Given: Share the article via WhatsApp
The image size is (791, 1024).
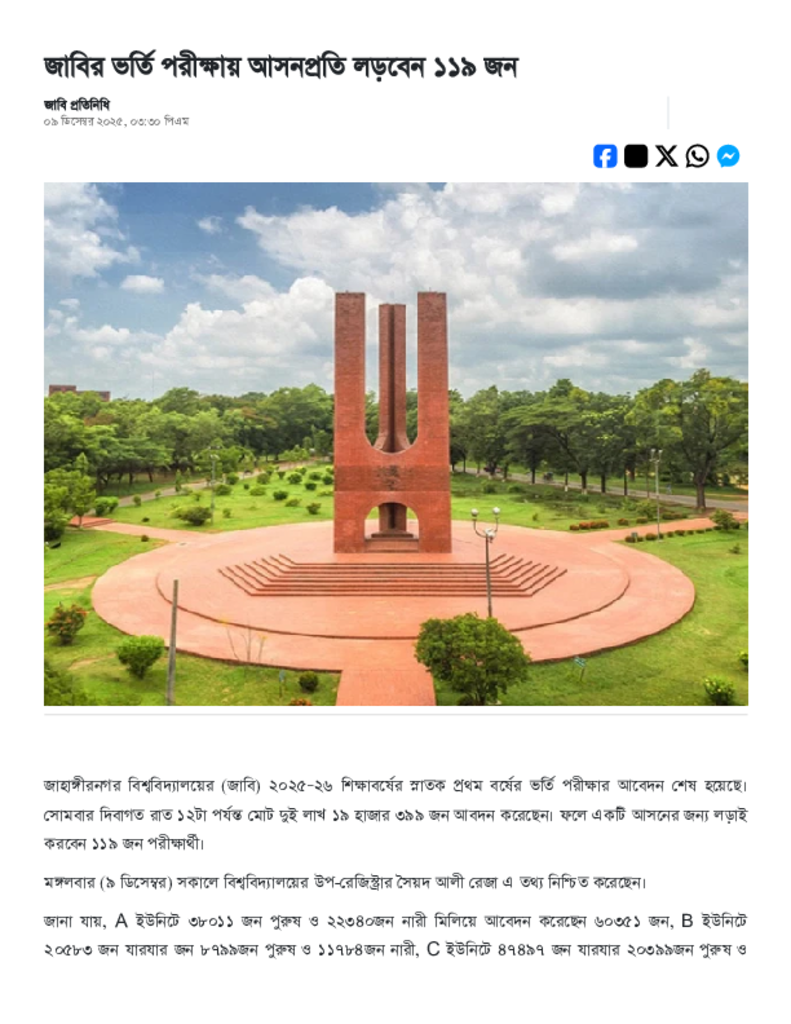Looking at the screenshot, I should pyautogui.click(x=697, y=156).
